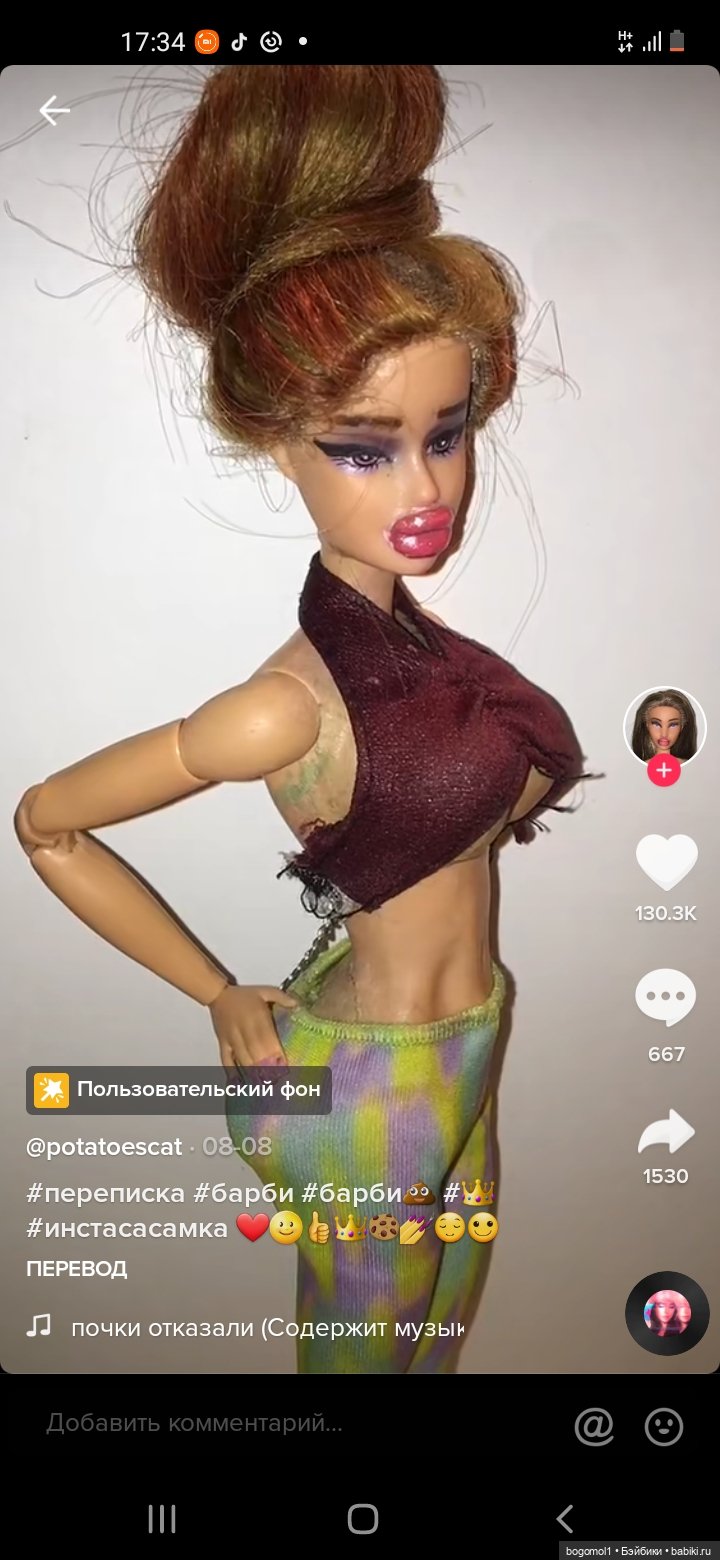Like this video with the heart
Image resolution: width=720 pixels, height=1560 pixels.
(666, 863)
